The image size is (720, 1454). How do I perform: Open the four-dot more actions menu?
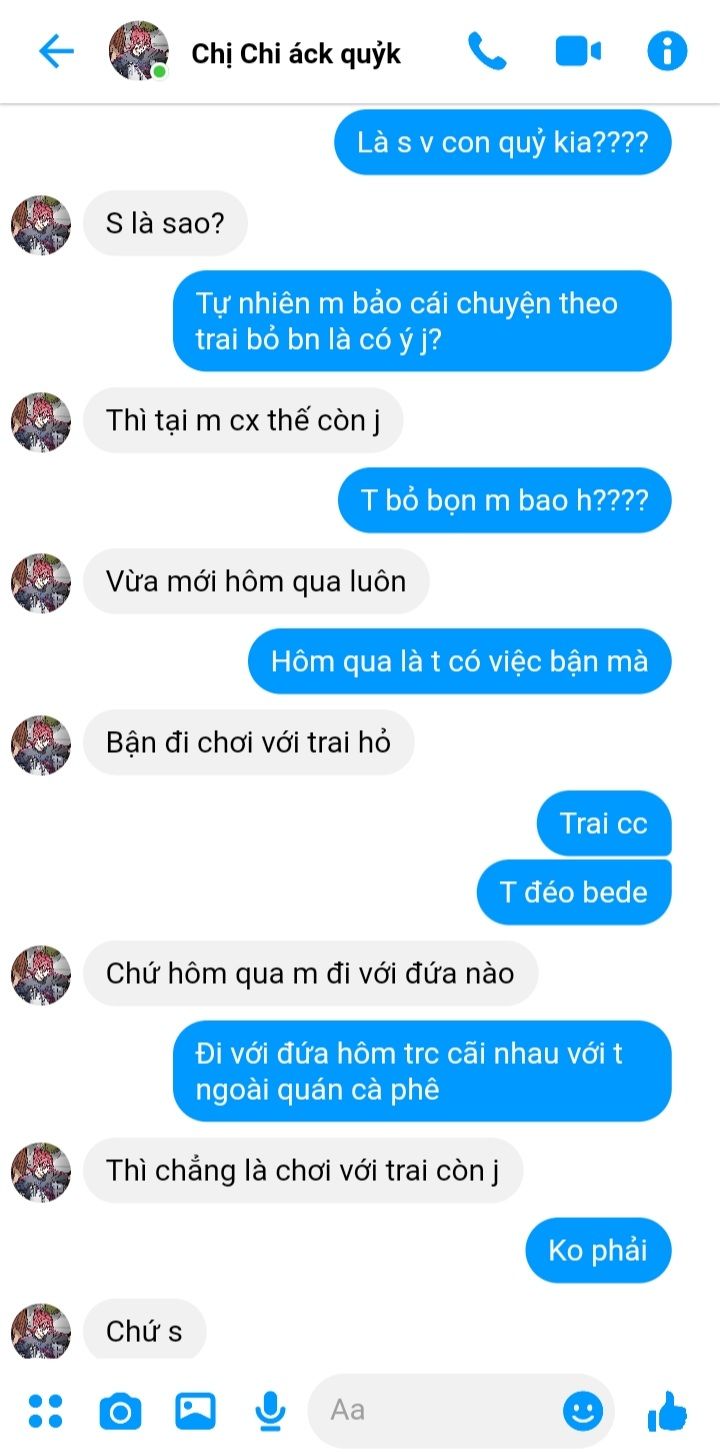45,1411
